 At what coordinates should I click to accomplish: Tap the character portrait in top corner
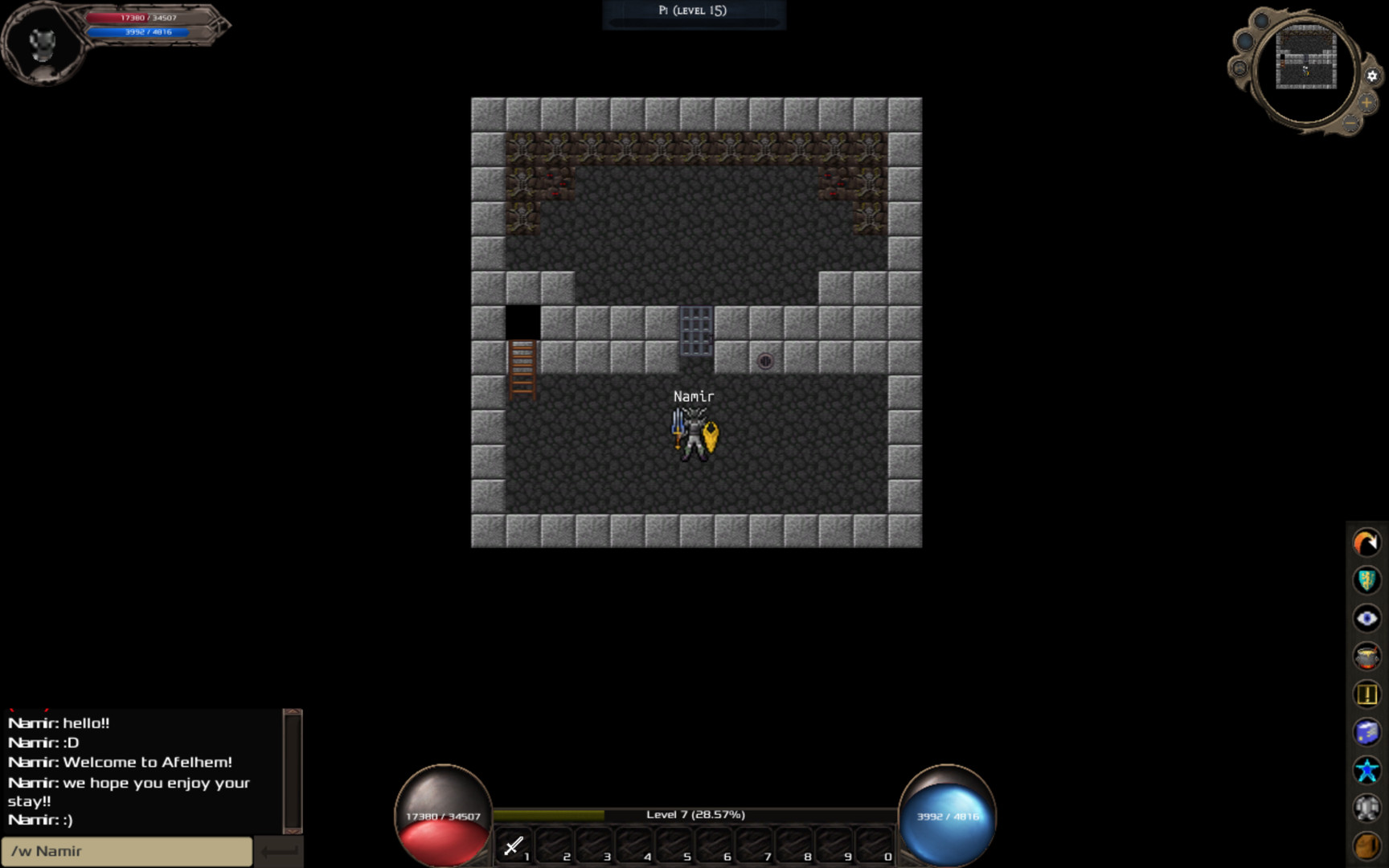click(42, 43)
